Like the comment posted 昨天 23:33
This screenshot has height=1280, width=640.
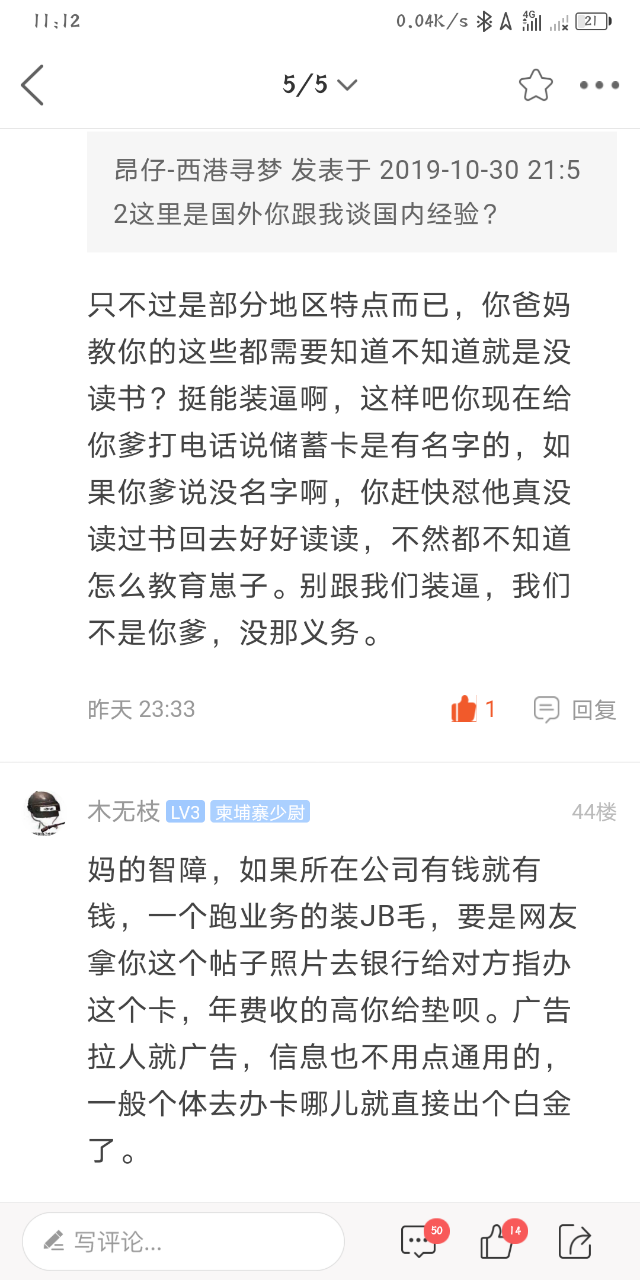[x=466, y=709]
